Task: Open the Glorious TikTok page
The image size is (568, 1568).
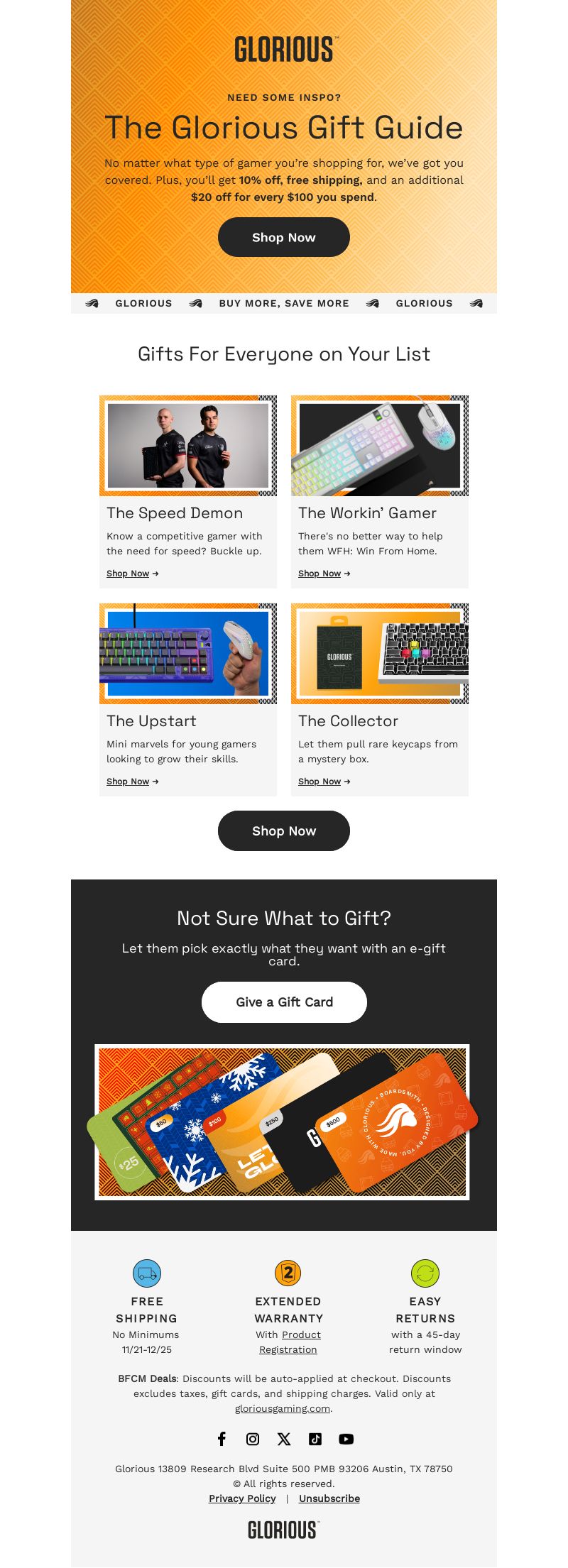Action: tap(315, 1439)
